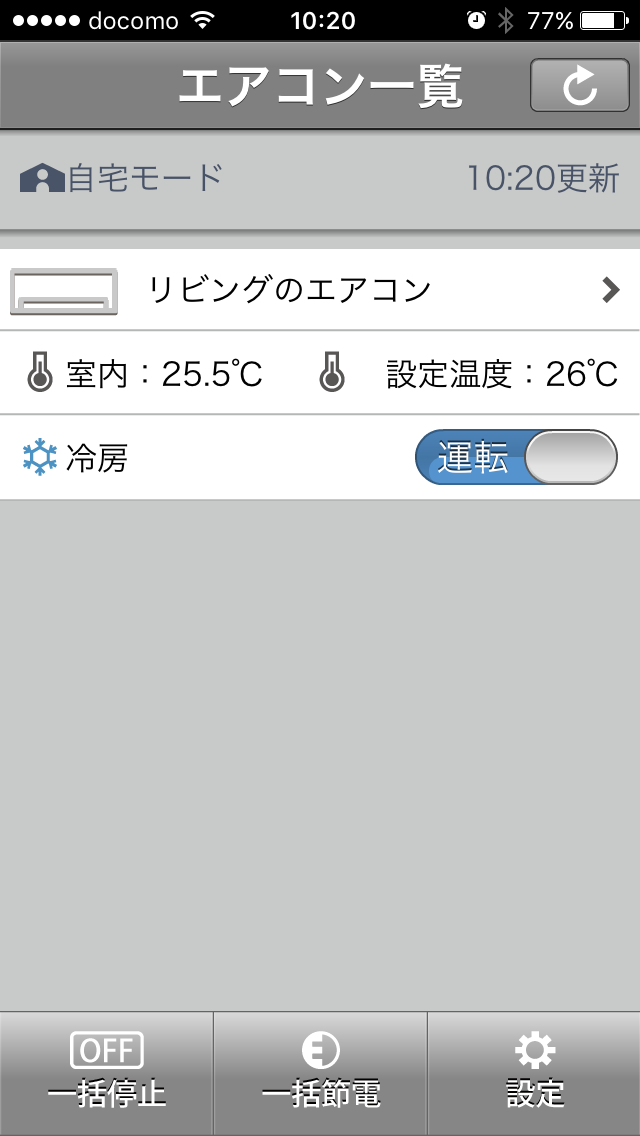Screen dimensions: 640x1136
Task: Tap 一括停止 to stop all units
Action: click(107, 1074)
